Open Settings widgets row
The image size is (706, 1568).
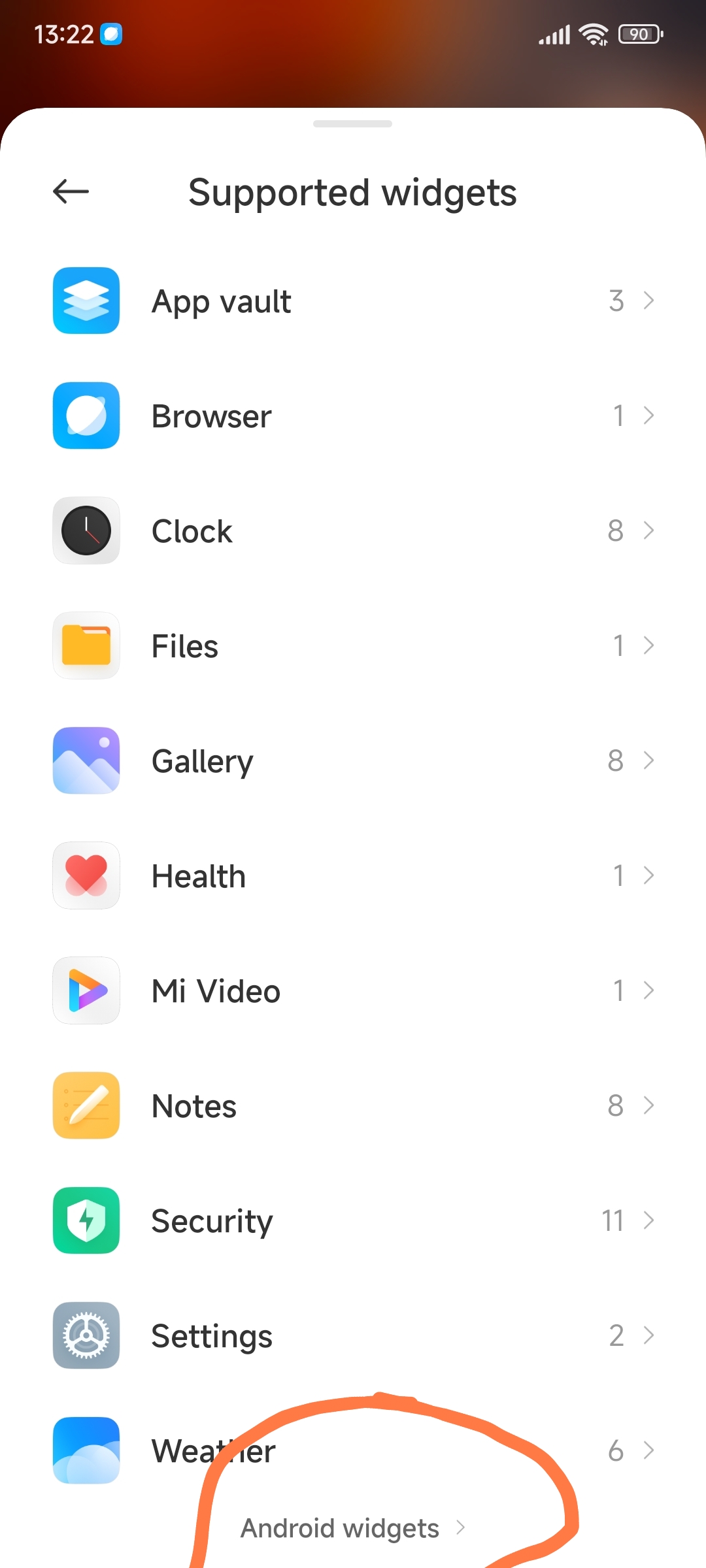tap(353, 1336)
